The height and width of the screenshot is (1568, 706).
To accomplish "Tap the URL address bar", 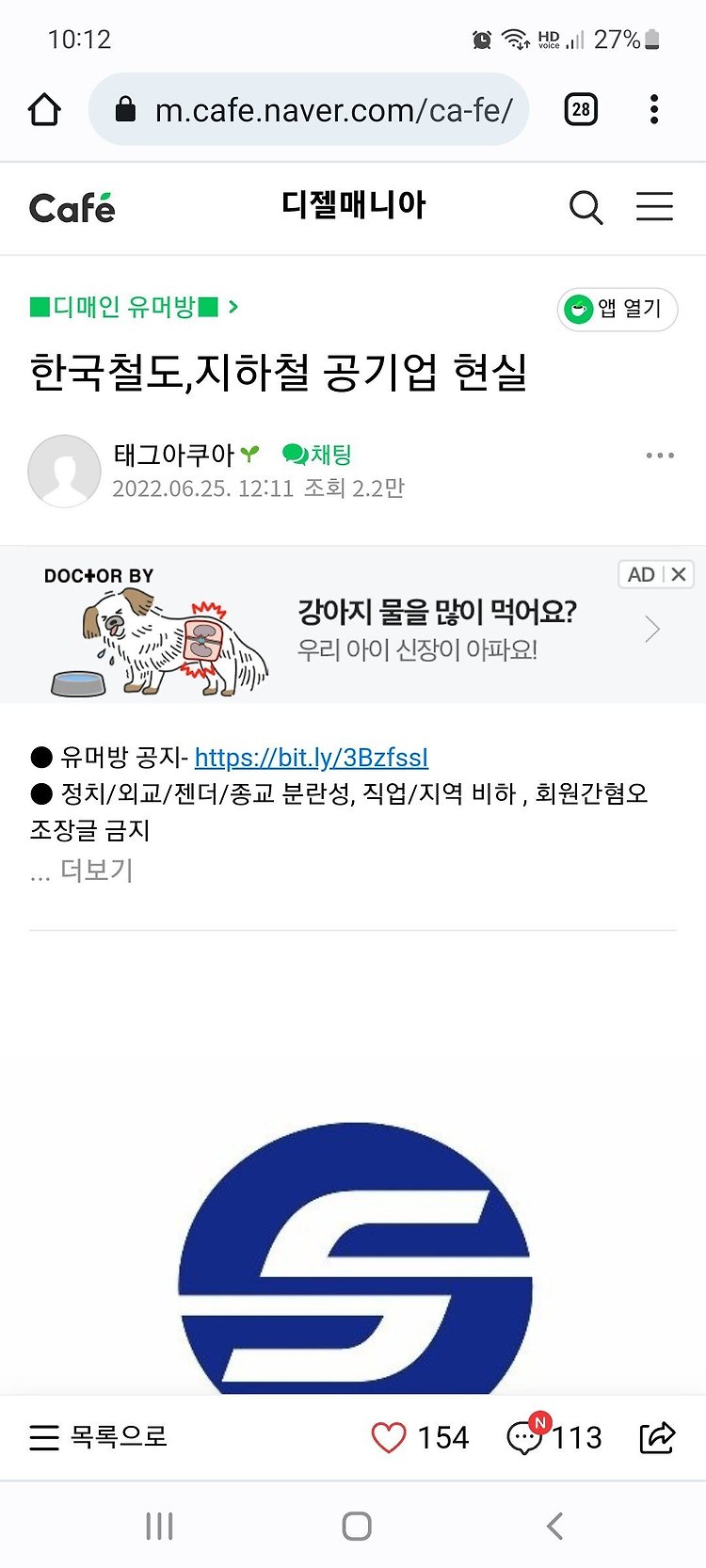I will coord(309,110).
